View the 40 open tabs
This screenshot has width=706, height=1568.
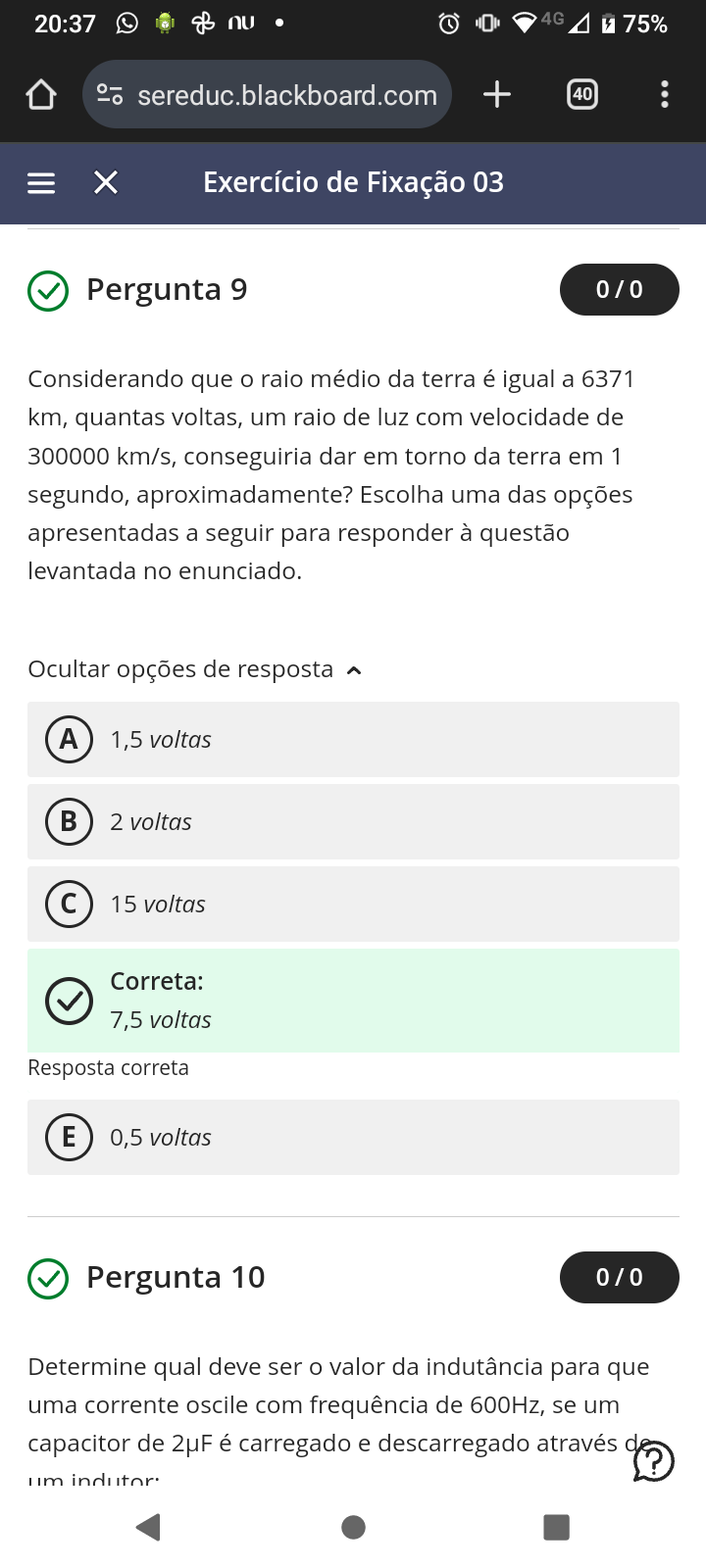point(582,94)
